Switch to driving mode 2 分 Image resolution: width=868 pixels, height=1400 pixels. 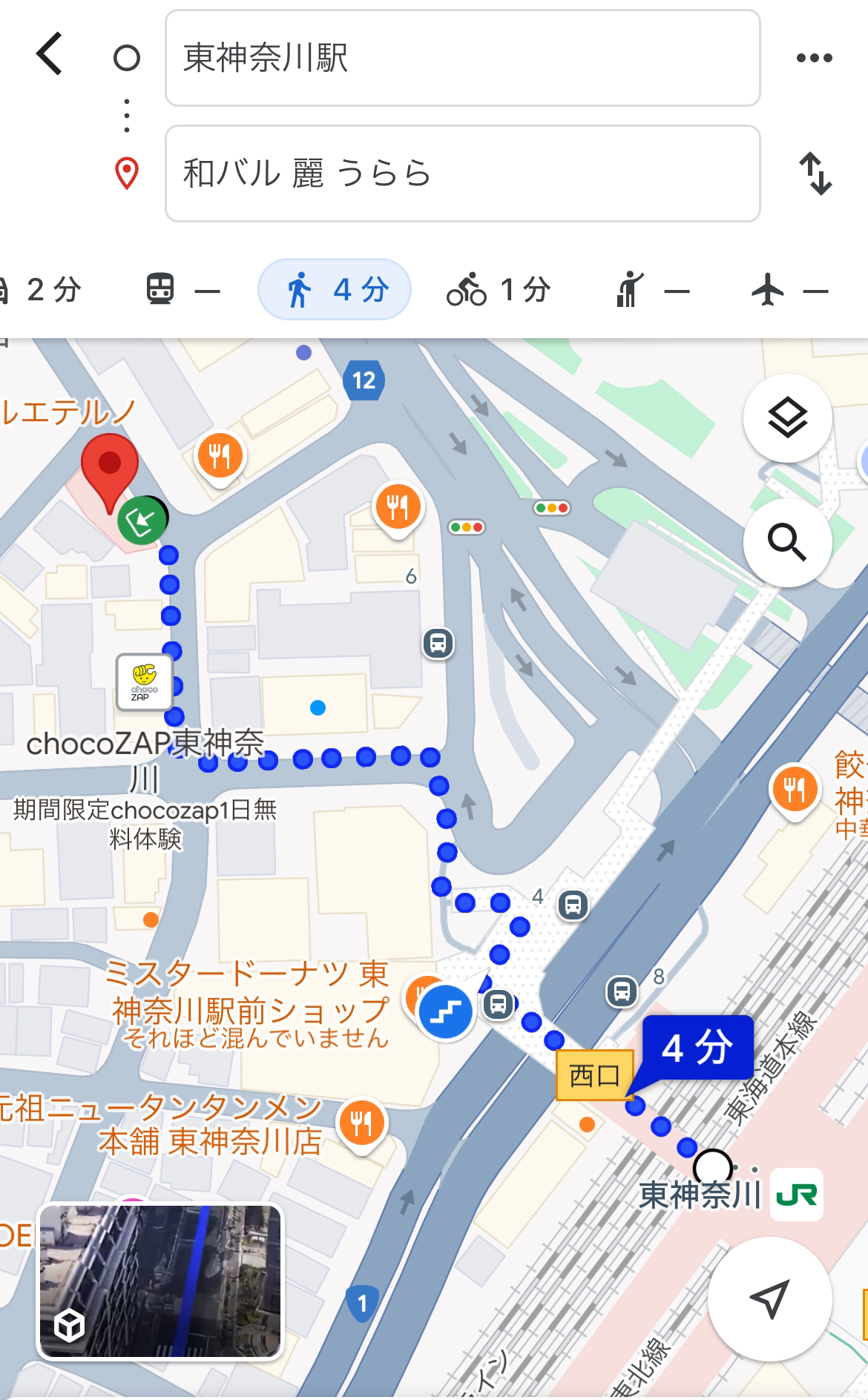click(41, 290)
